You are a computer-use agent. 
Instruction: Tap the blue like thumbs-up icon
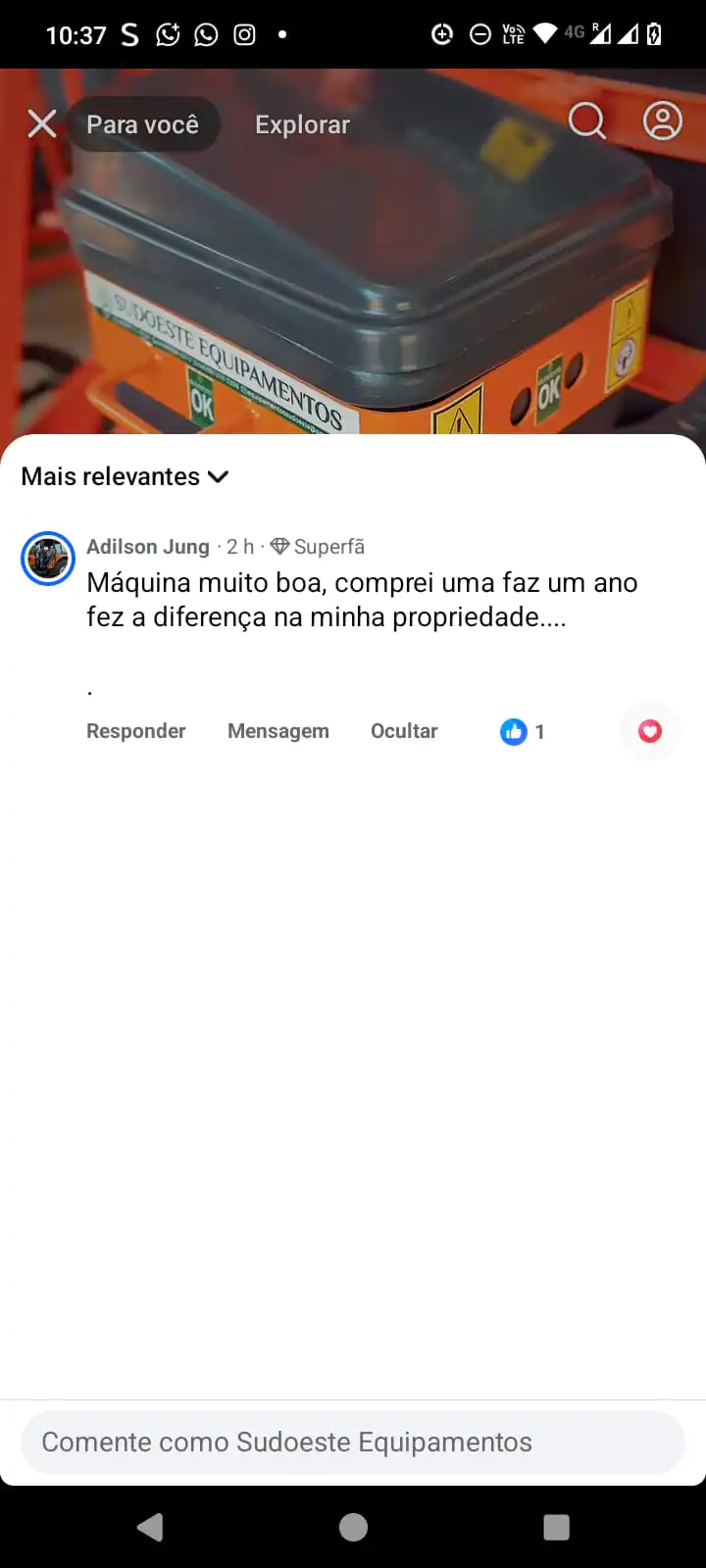point(512,731)
